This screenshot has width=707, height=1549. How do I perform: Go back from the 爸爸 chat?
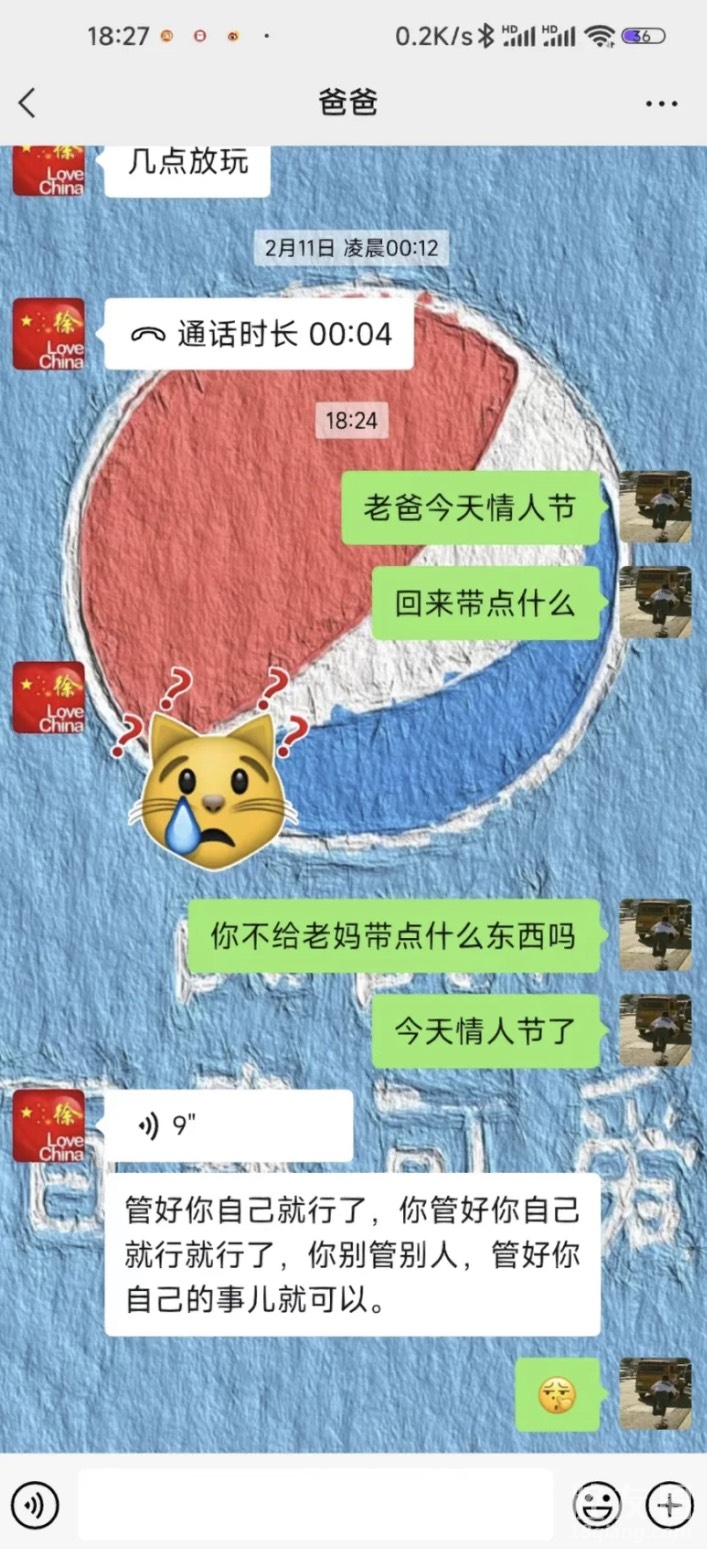28,102
